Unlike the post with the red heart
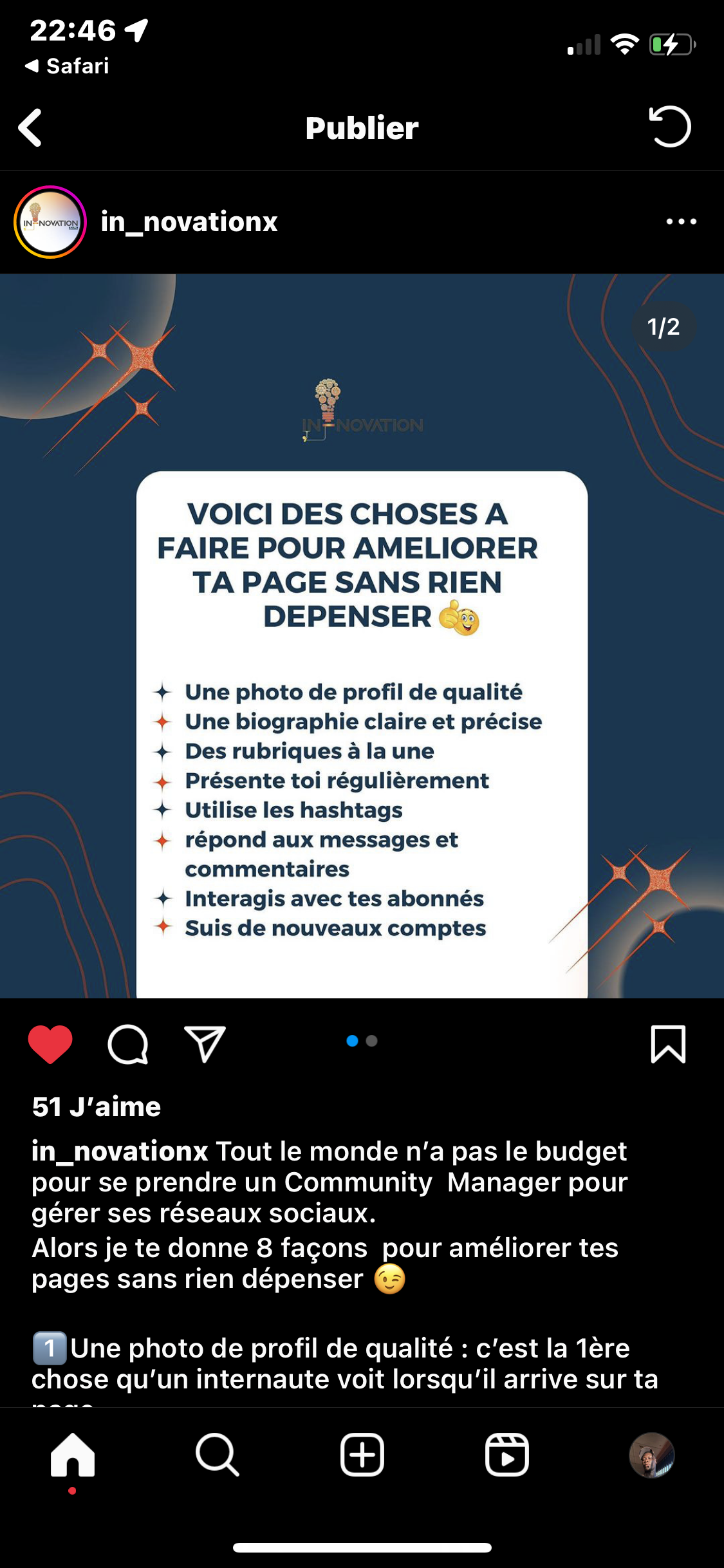This screenshot has width=724, height=1568. tap(50, 1044)
